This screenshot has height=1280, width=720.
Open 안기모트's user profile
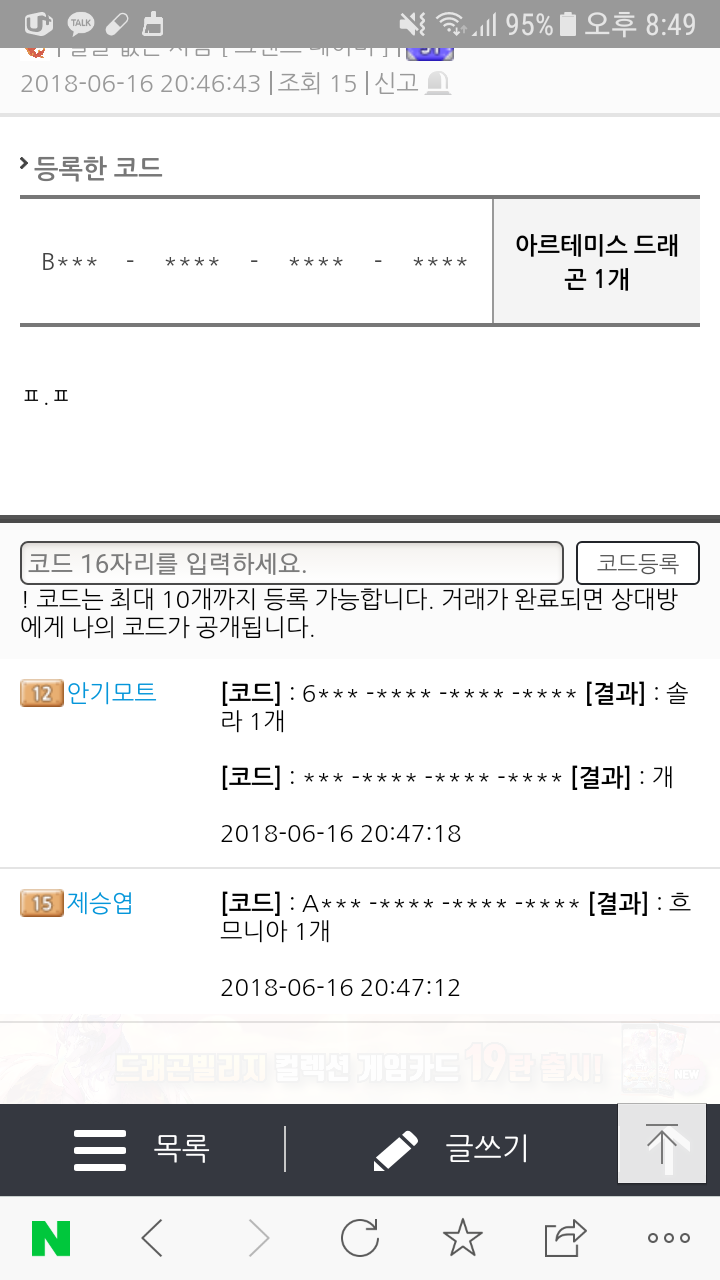coord(111,692)
